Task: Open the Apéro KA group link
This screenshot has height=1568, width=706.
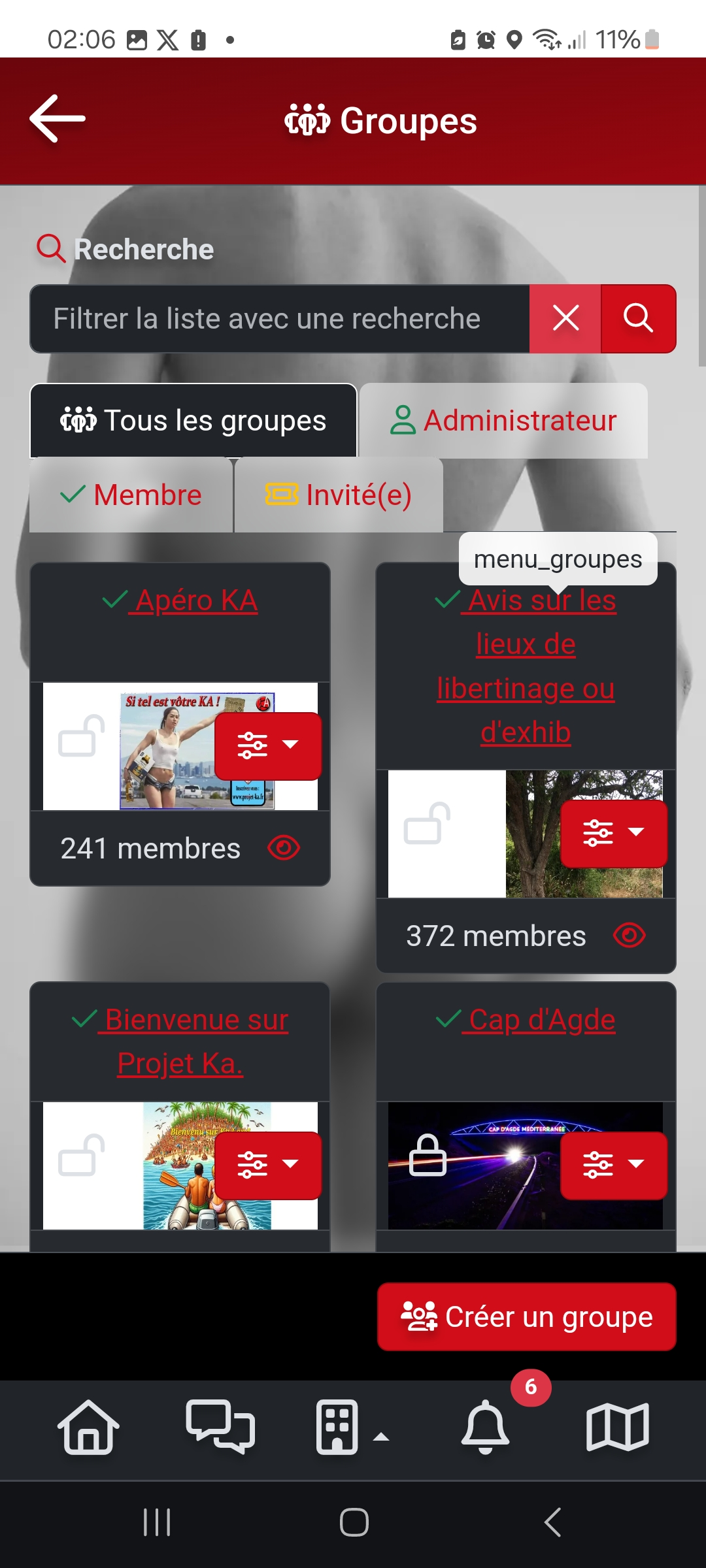Action: 196,600
